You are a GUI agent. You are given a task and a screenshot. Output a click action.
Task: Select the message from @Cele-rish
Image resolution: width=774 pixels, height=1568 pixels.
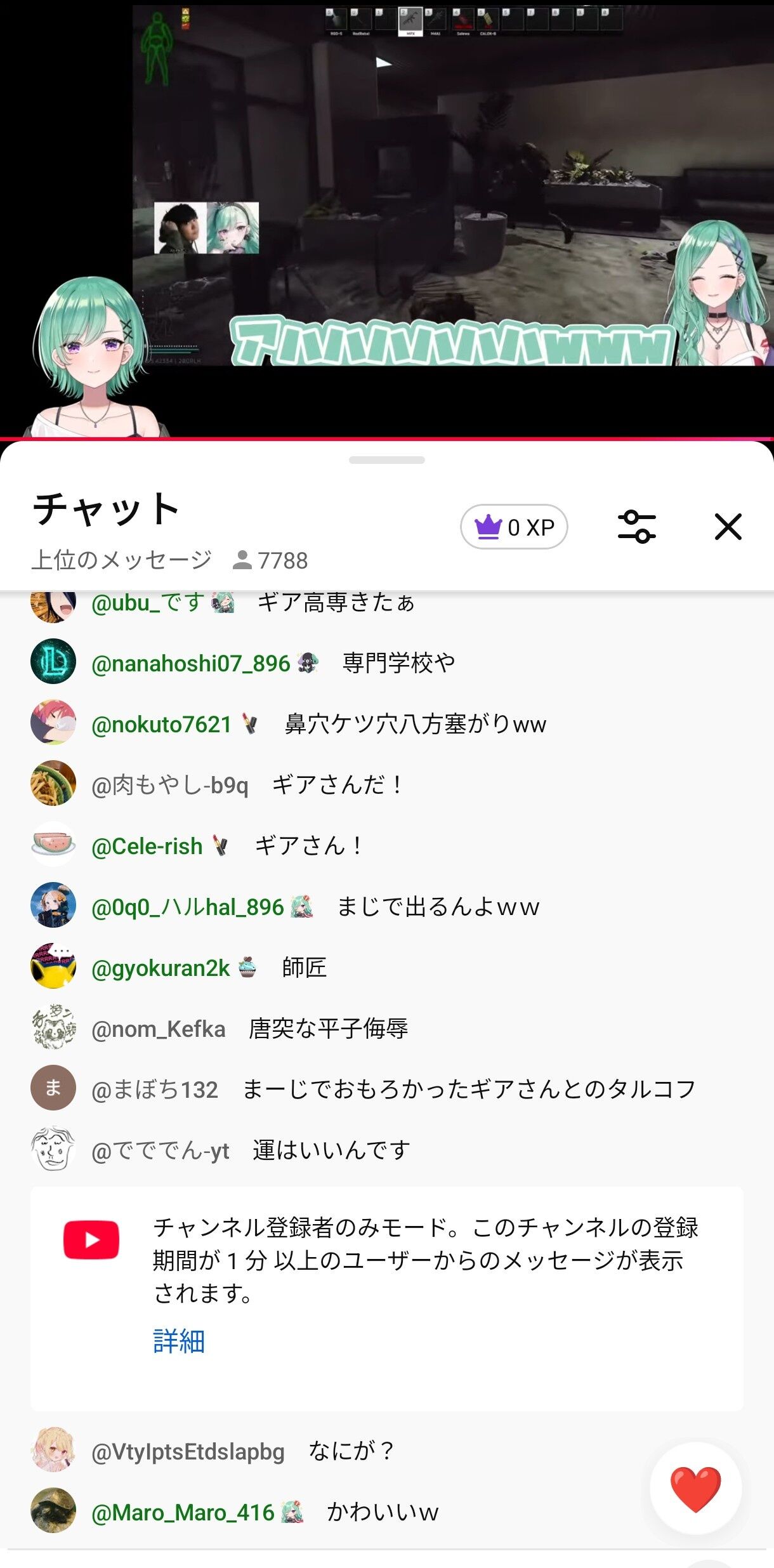[387, 845]
